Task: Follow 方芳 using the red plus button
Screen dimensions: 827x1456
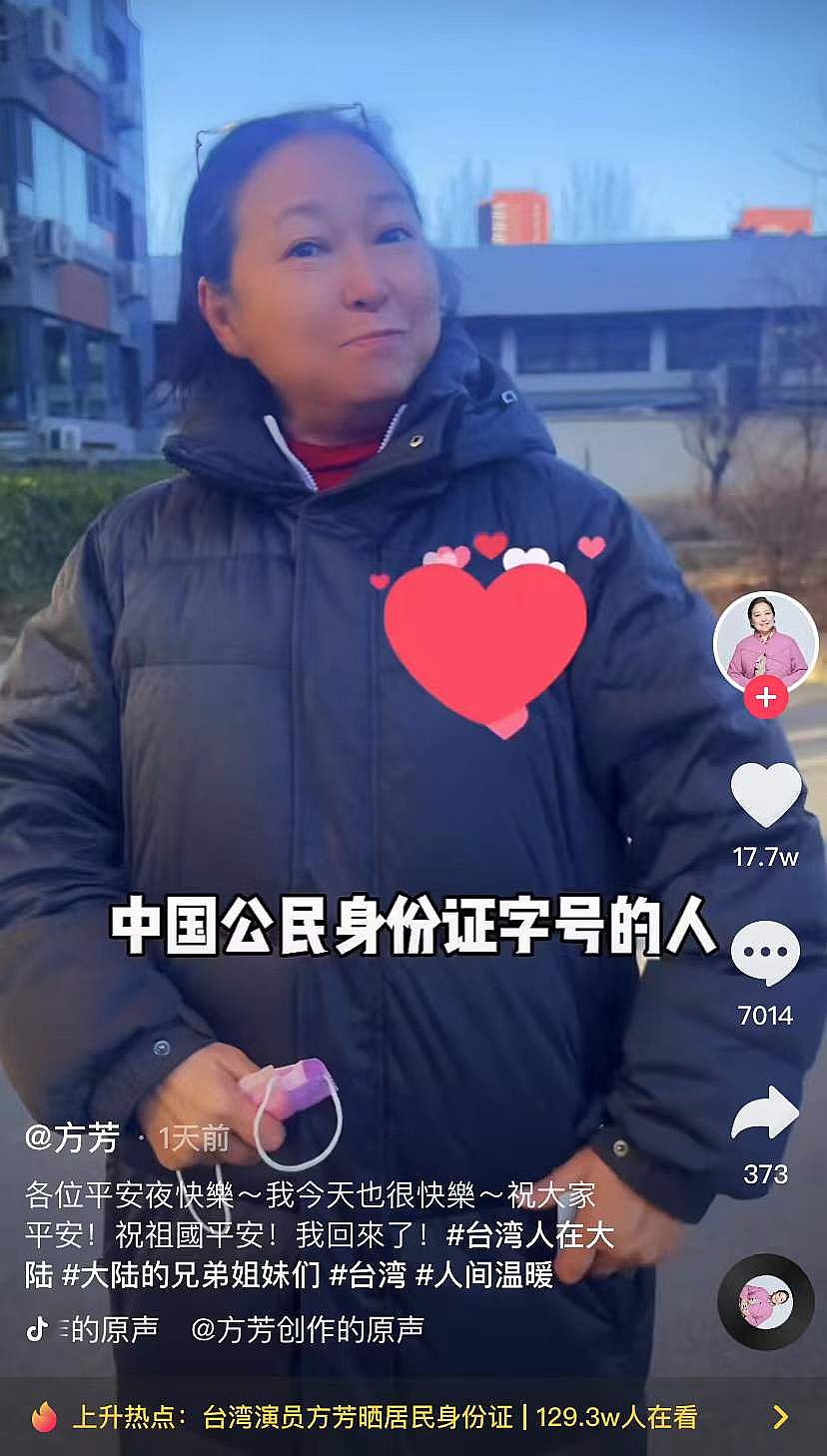Action: coord(766,698)
